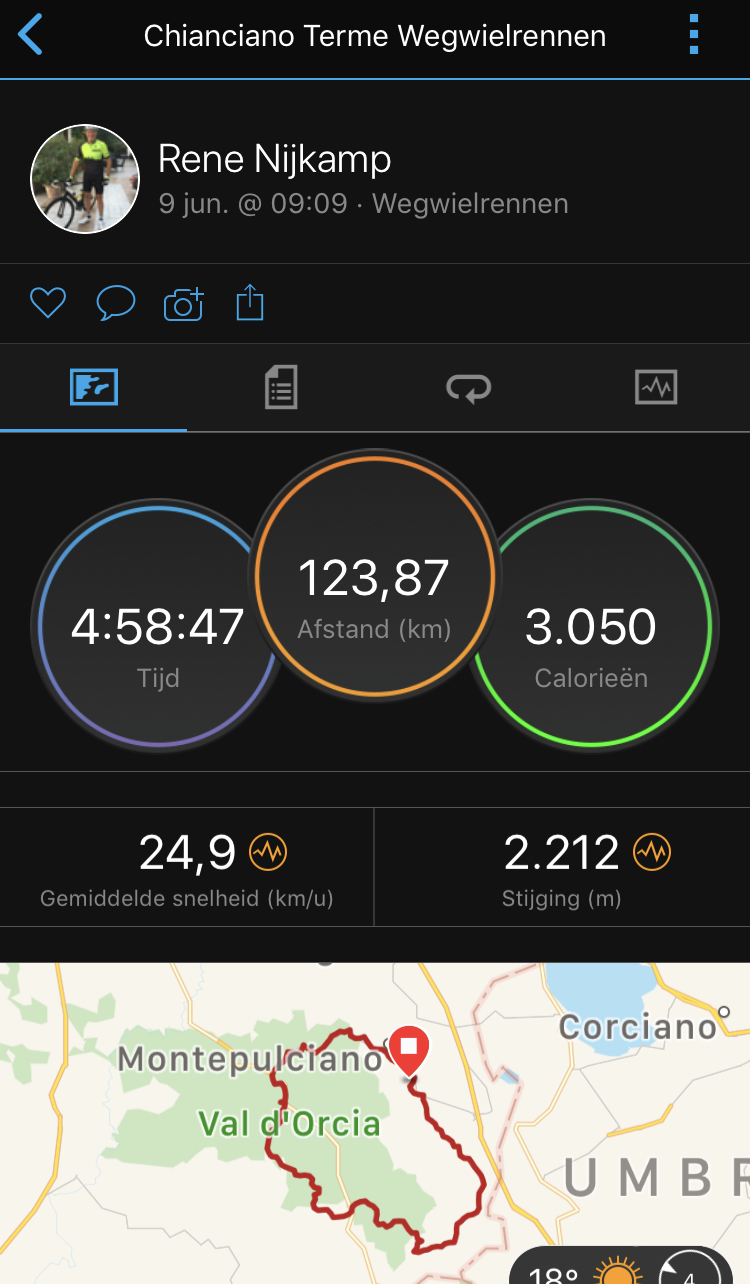Open Rene Nijkamp's profile picture

[x=85, y=179]
